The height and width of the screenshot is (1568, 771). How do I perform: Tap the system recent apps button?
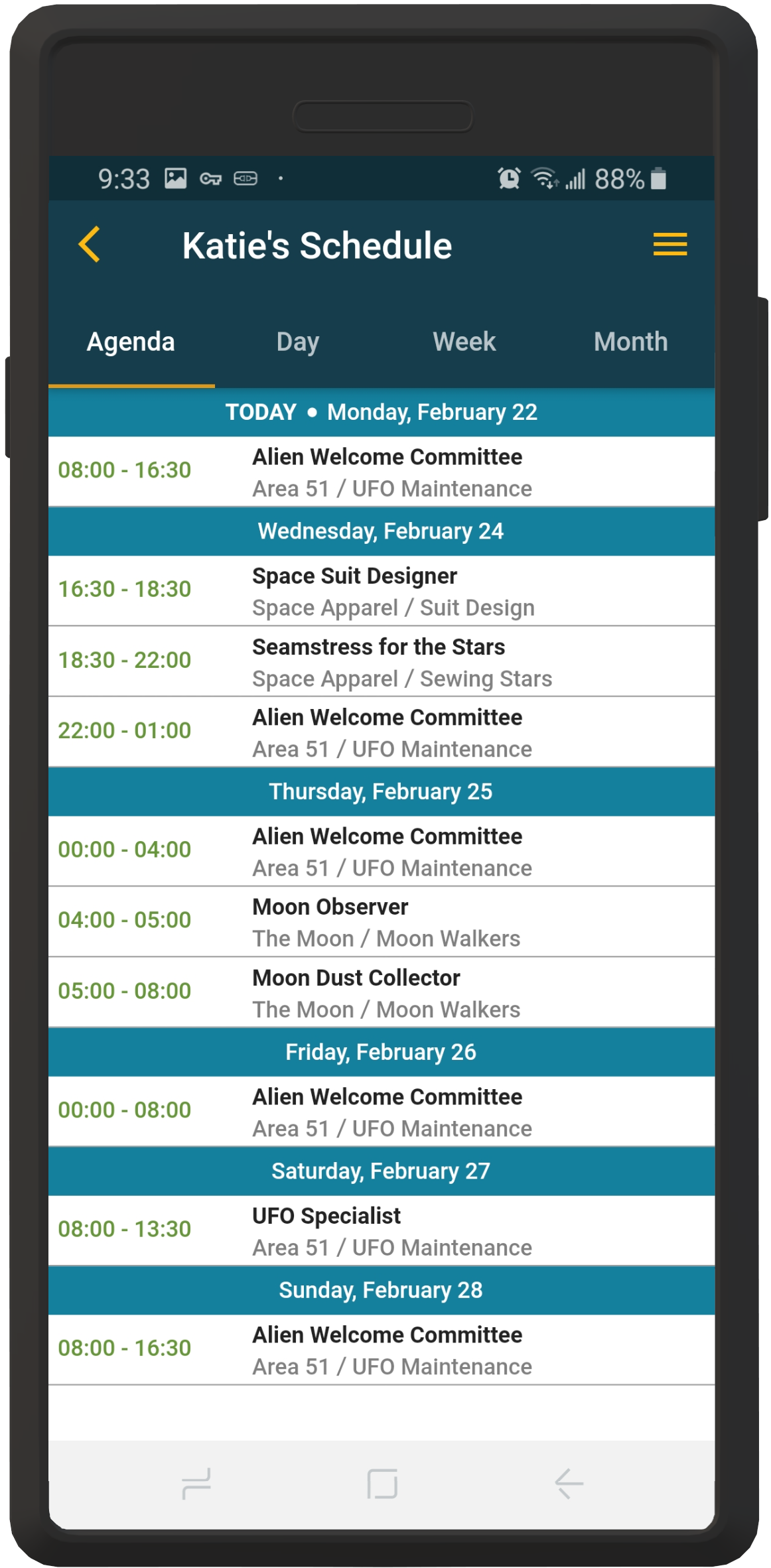[196, 1483]
